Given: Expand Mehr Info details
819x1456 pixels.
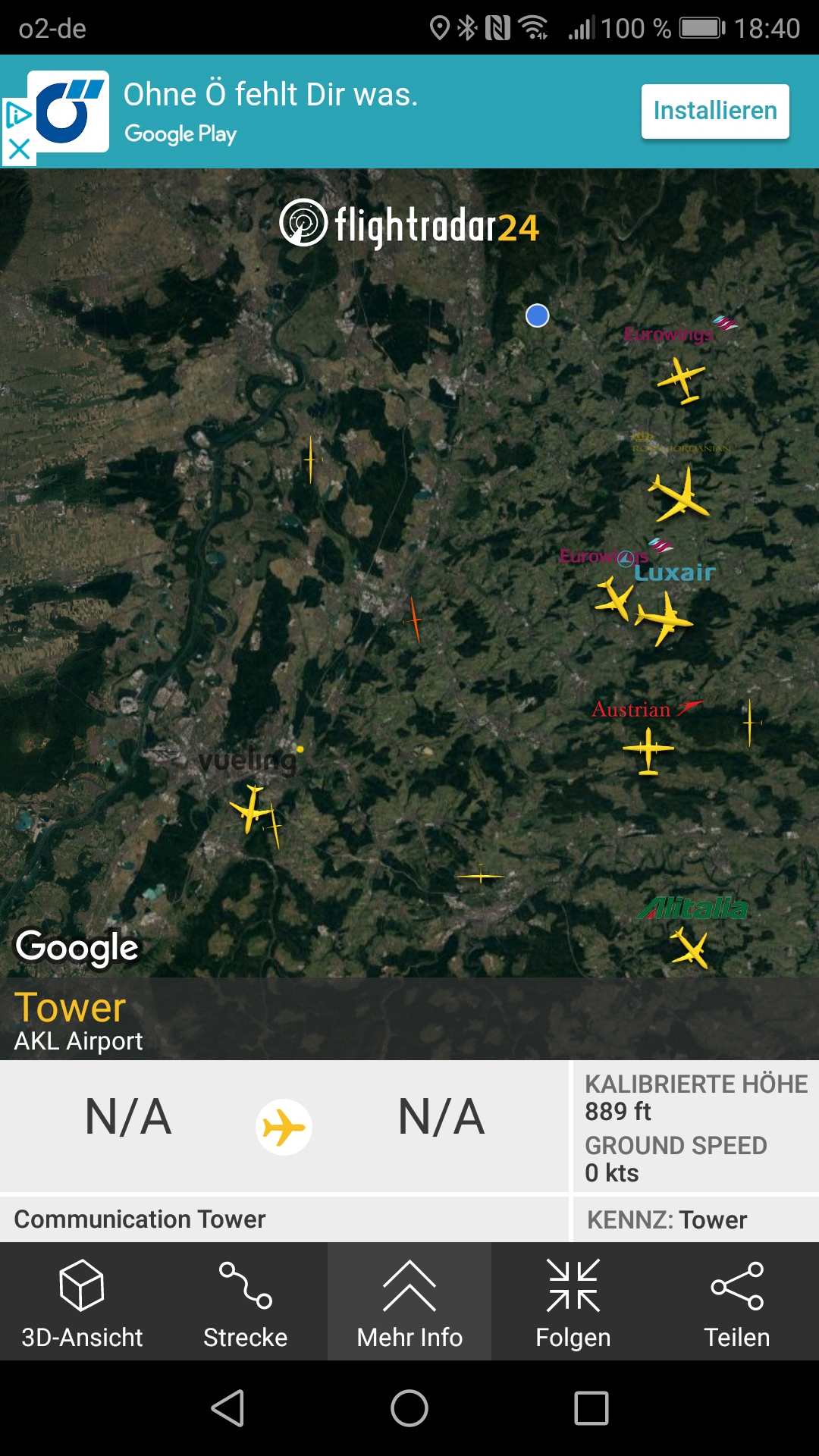Looking at the screenshot, I should coord(409,1303).
